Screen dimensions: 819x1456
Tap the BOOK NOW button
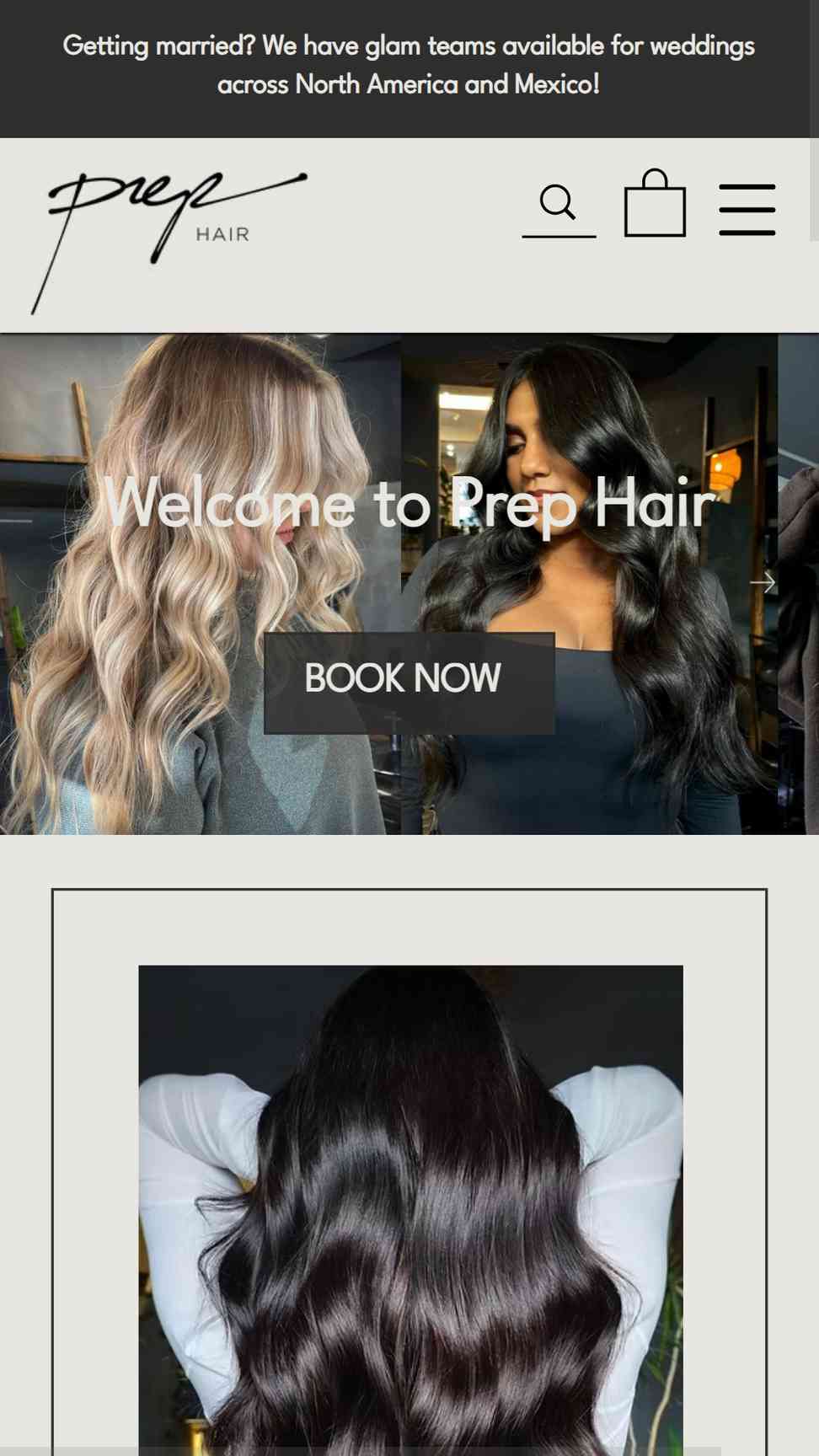click(x=409, y=682)
